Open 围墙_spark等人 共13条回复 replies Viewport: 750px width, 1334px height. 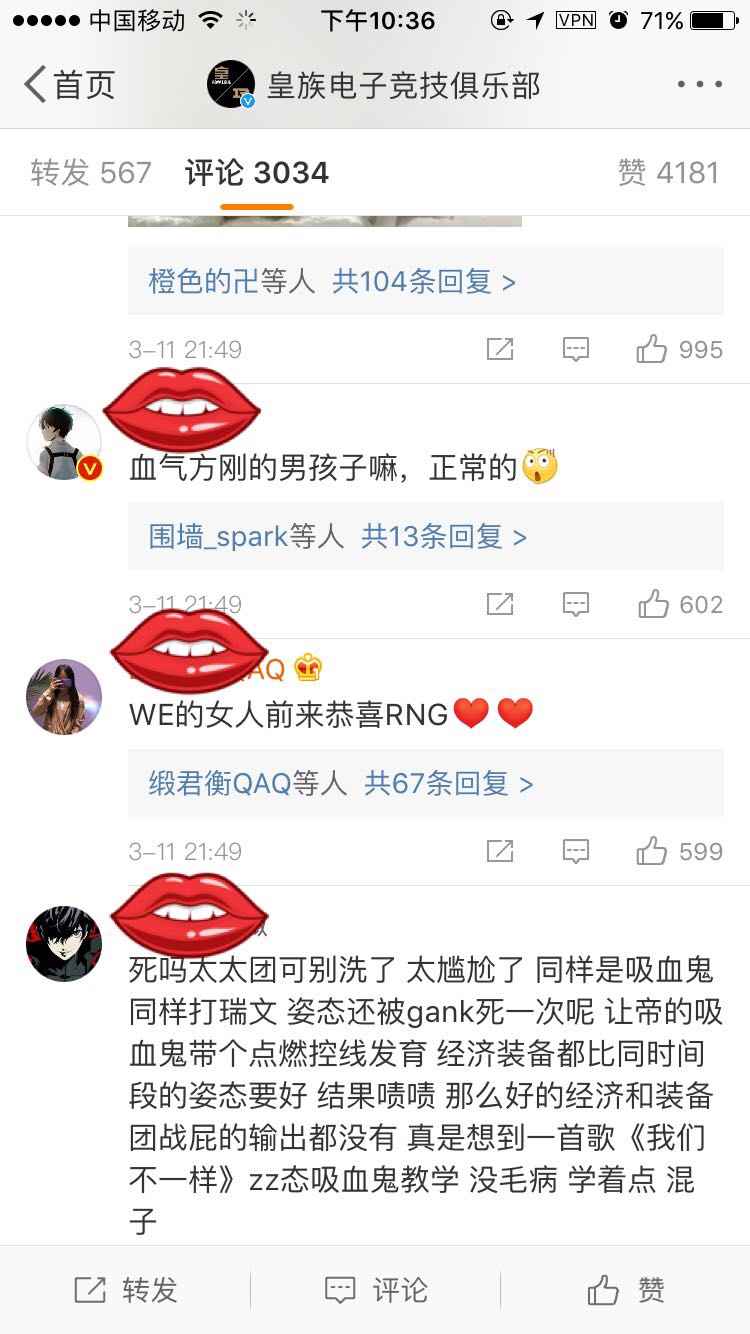coord(425,537)
